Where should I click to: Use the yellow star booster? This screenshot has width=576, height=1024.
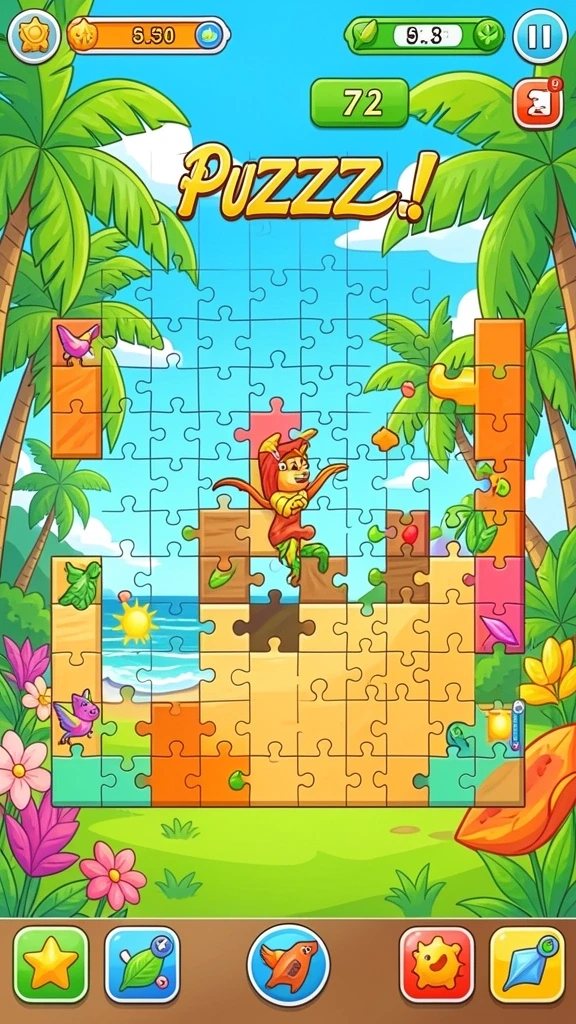coord(51,965)
